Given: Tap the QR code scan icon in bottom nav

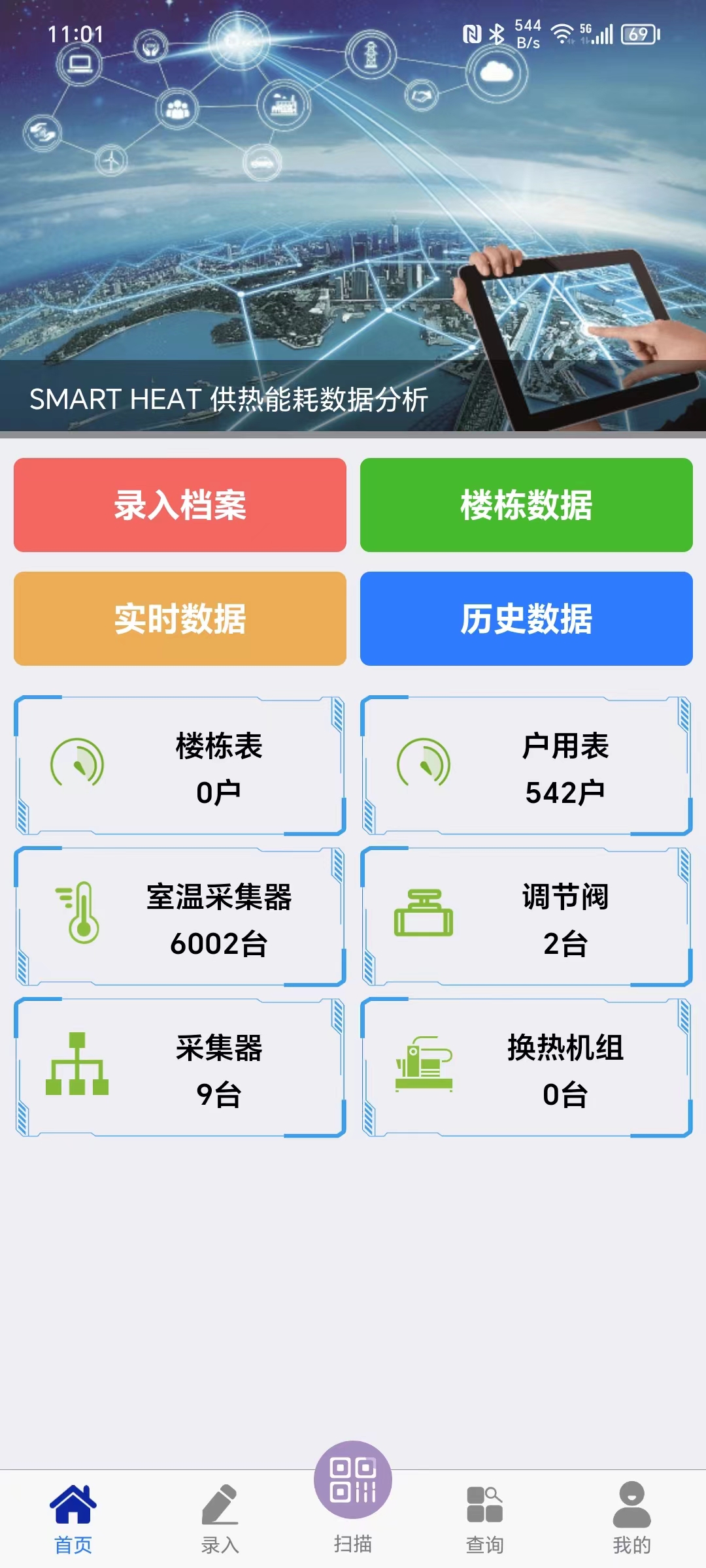Looking at the screenshot, I should tap(353, 1483).
